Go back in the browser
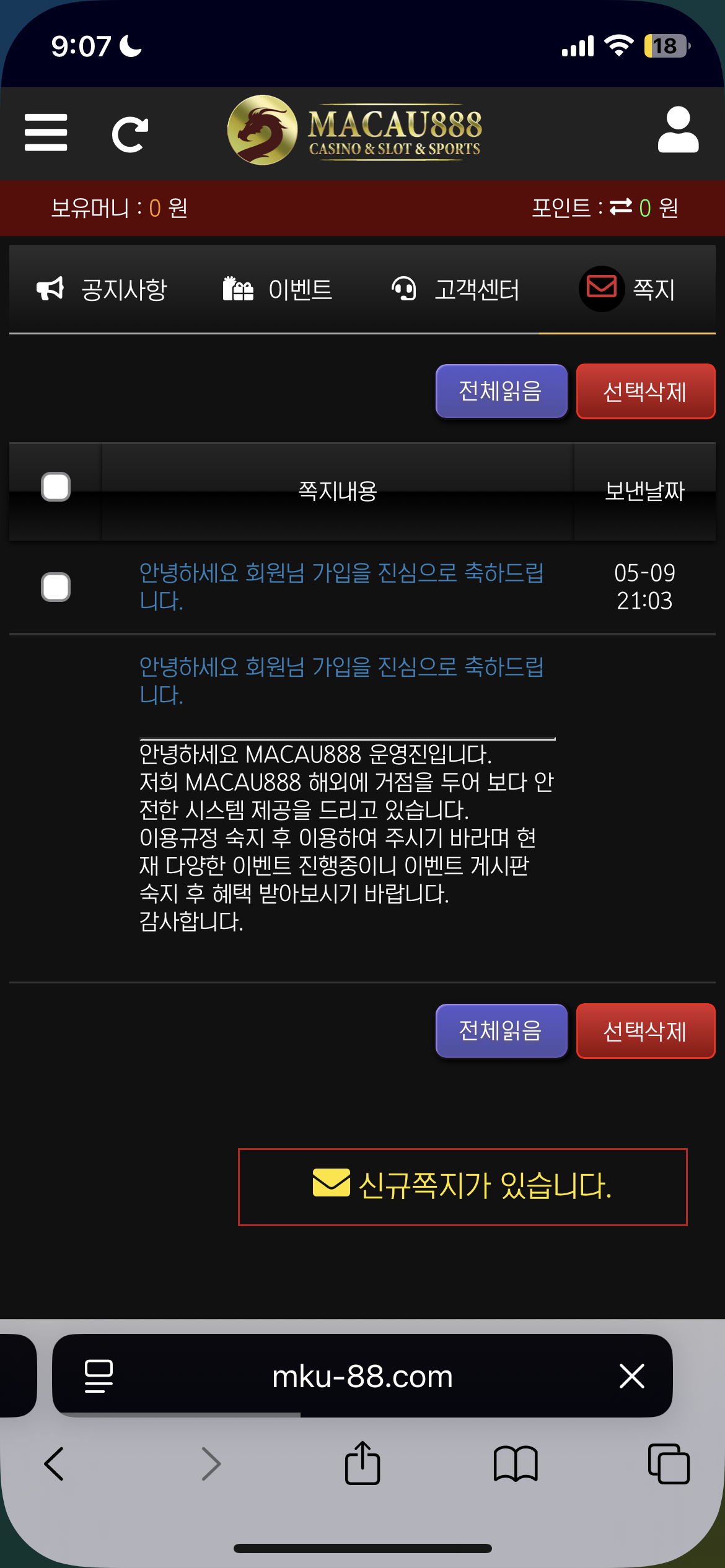The width and height of the screenshot is (725, 1568). pos(55,1464)
